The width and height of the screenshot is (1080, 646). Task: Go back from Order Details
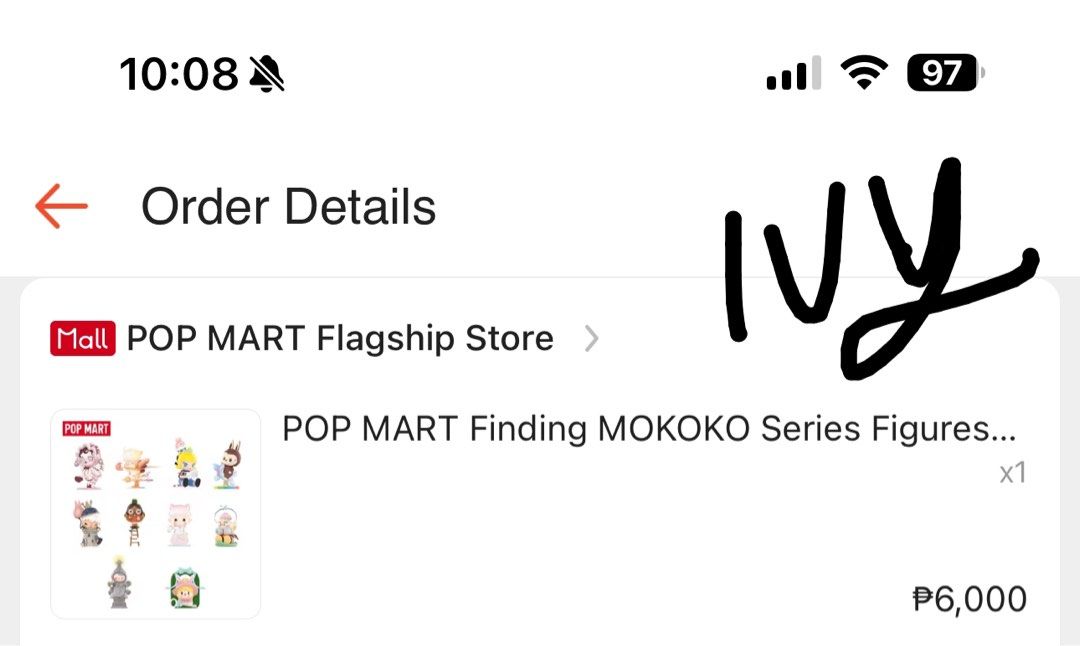point(61,207)
